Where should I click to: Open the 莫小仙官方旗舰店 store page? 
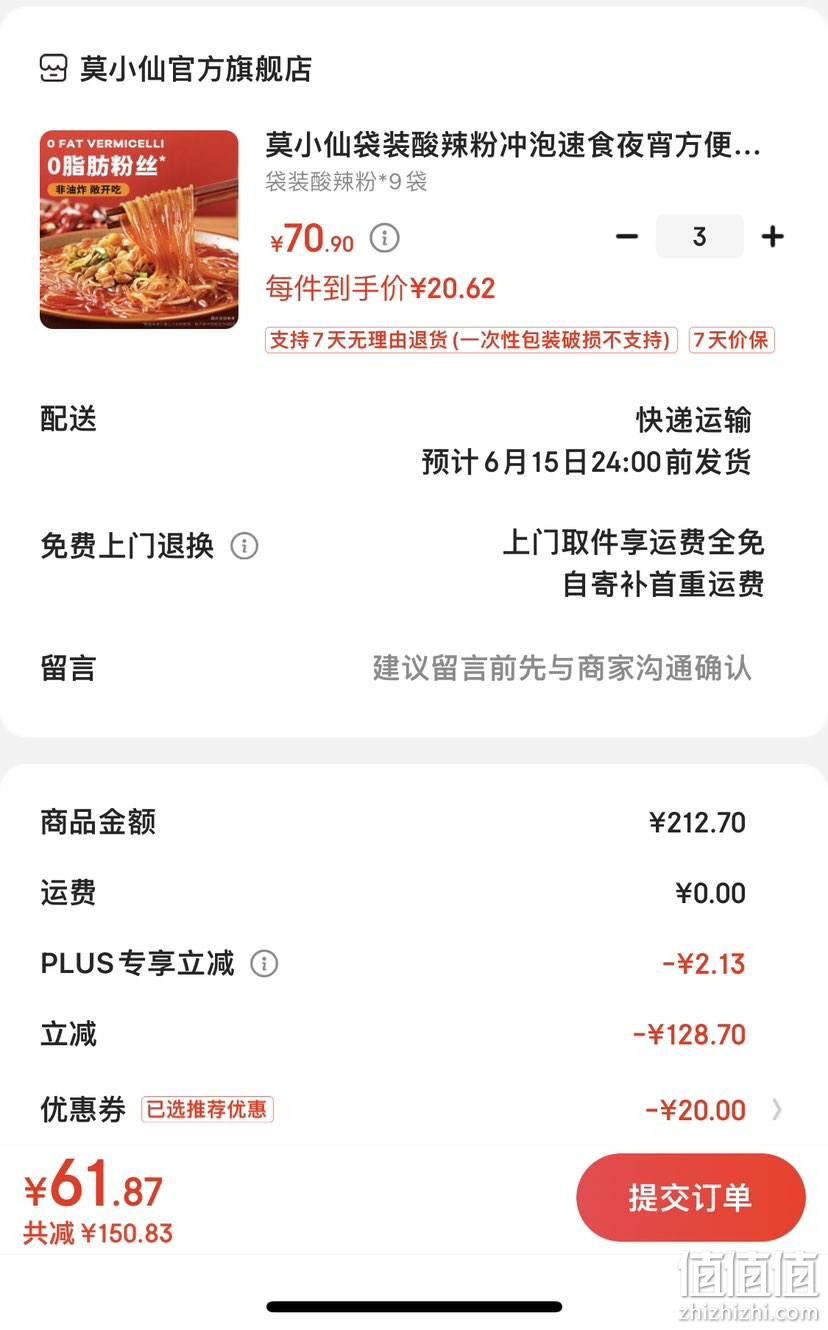[176, 68]
